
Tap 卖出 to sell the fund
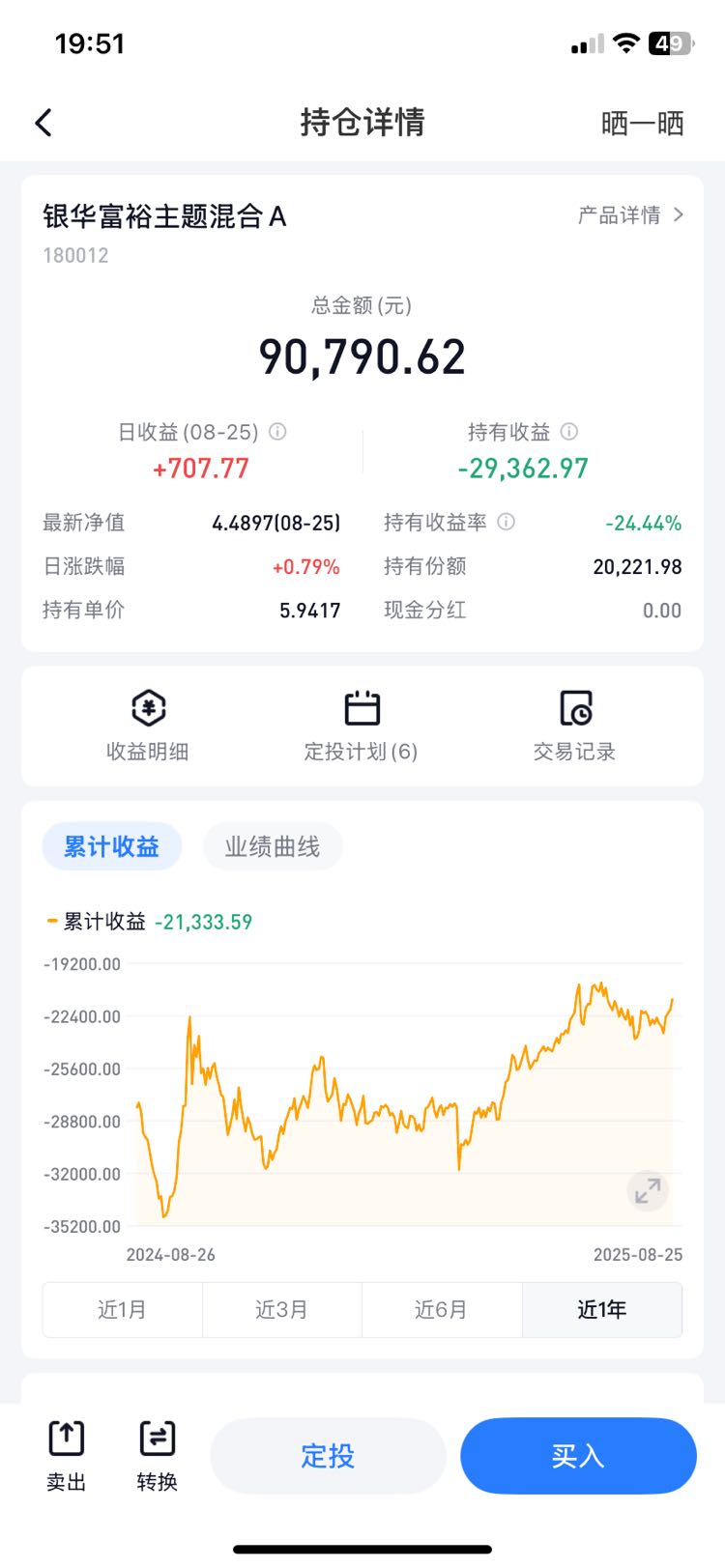click(x=67, y=1456)
